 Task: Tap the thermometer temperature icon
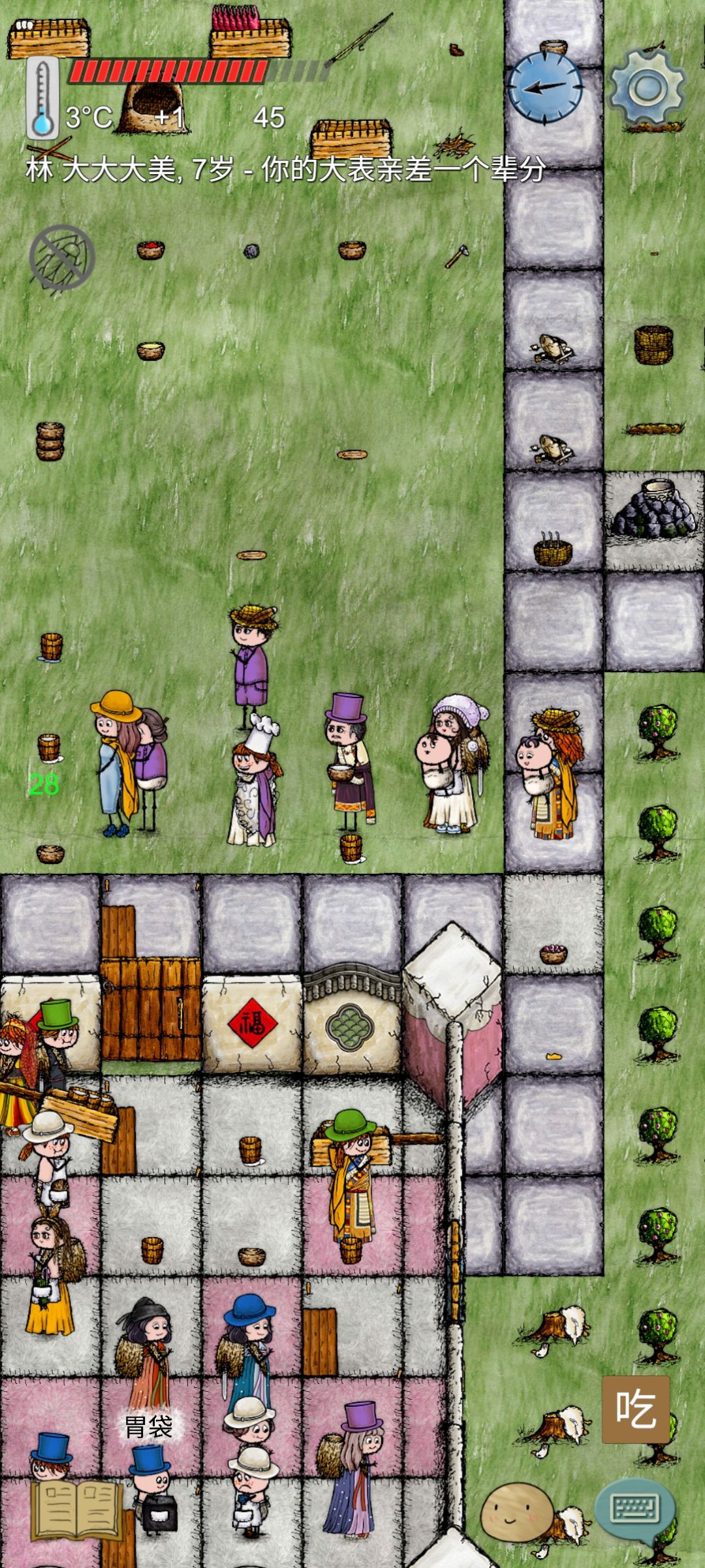point(42,98)
